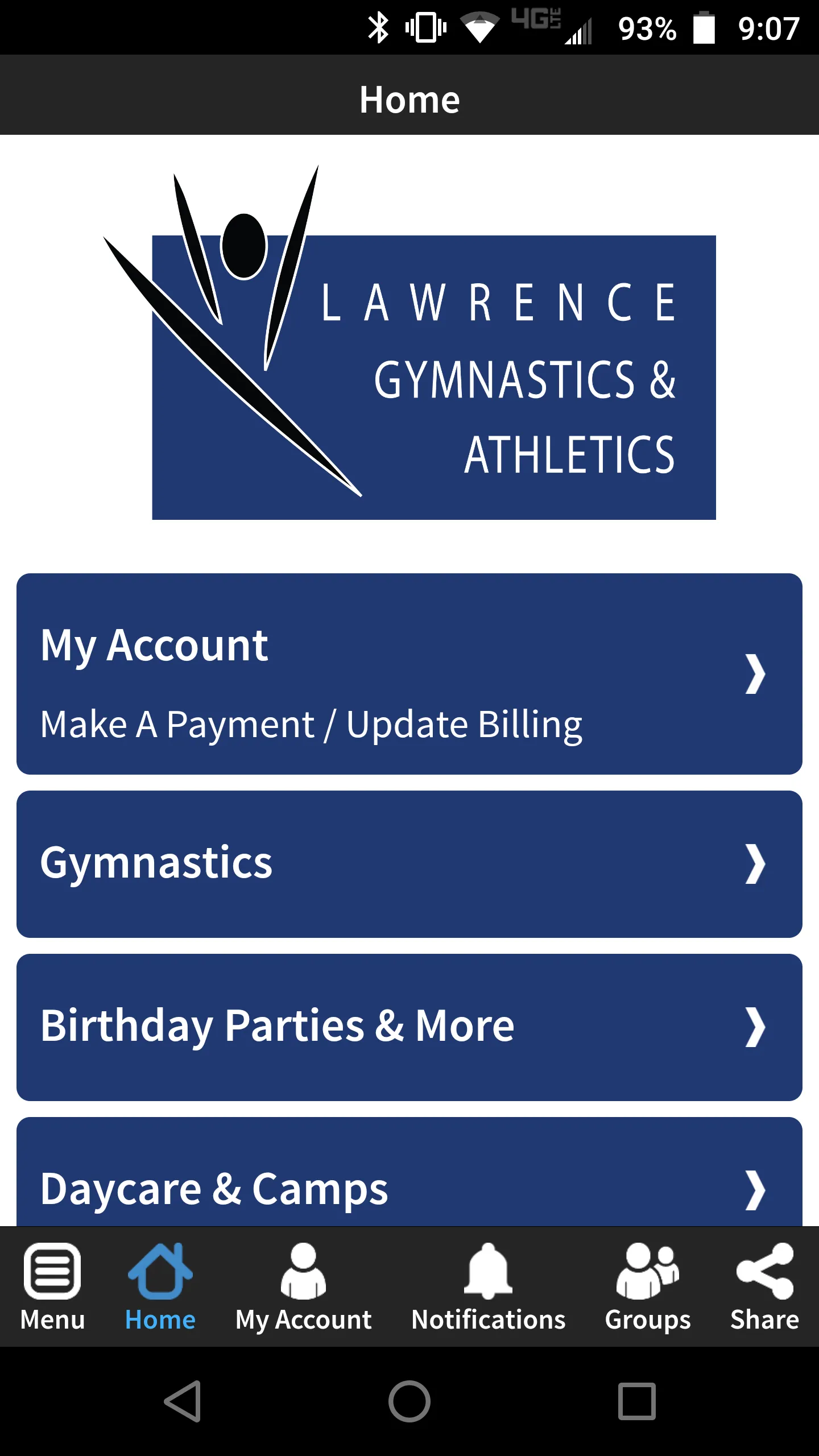This screenshot has width=819, height=1456.
Task: Open Daycare & Camps
Action: tap(409, 1172)
